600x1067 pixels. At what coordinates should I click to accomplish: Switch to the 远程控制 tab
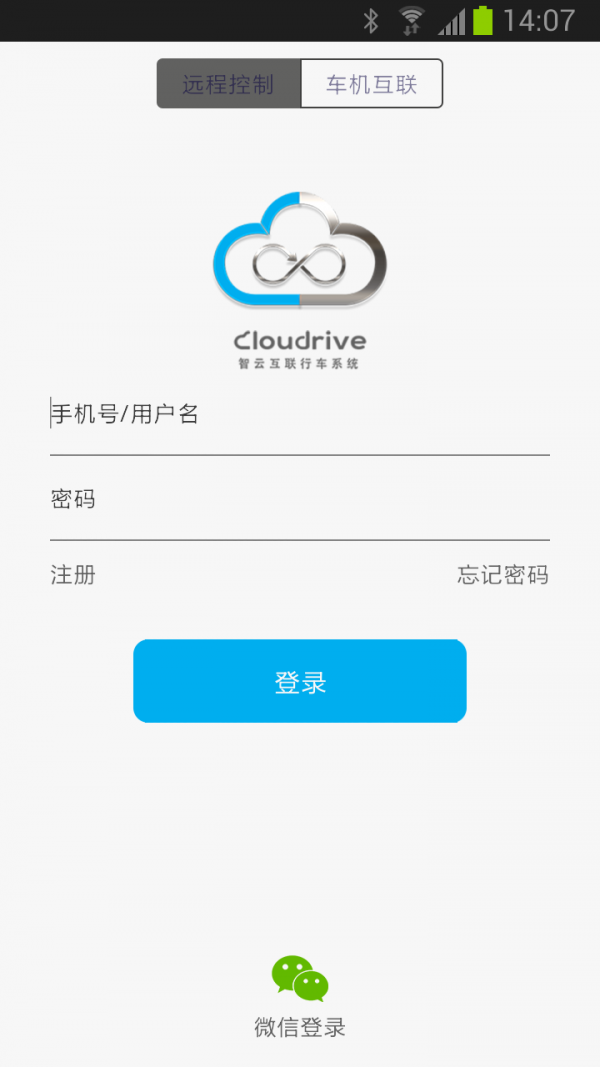click(228, 84)
